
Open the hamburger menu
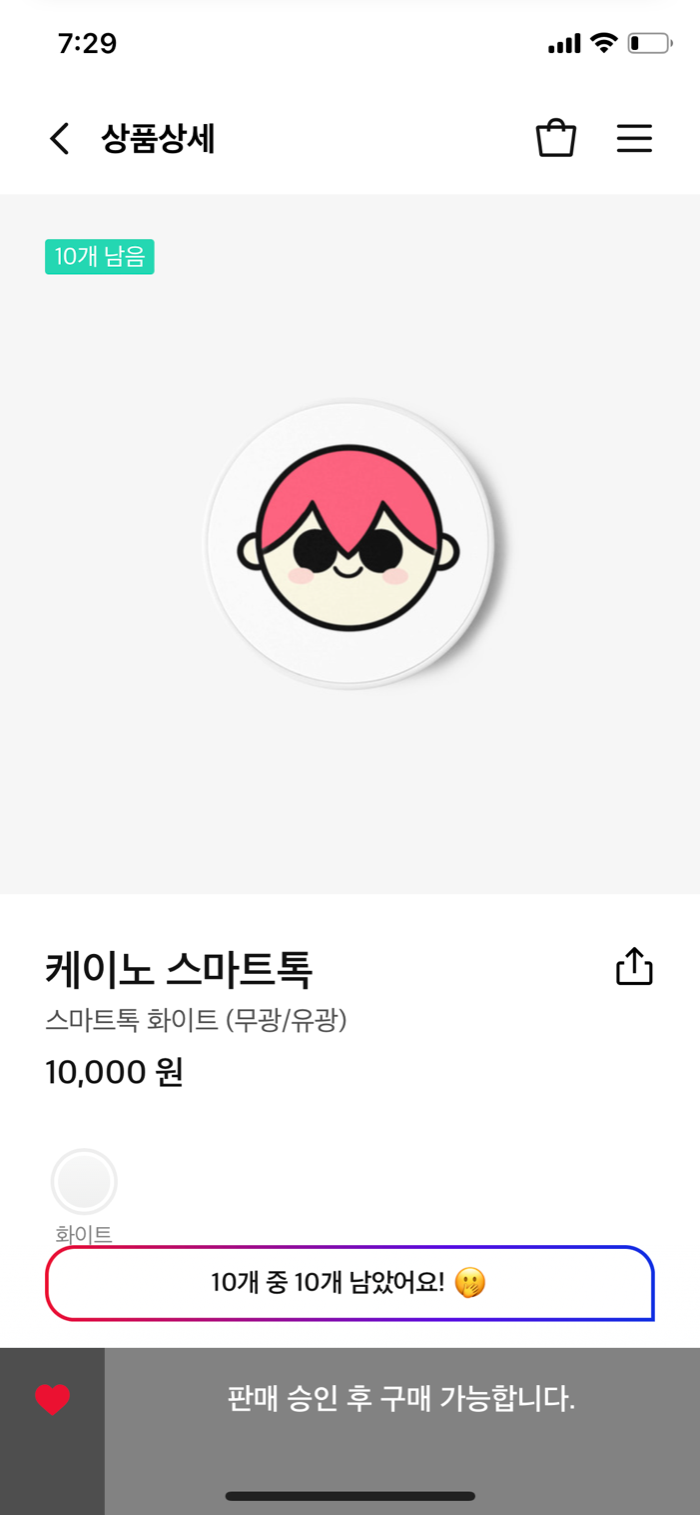tap(634, 139)
